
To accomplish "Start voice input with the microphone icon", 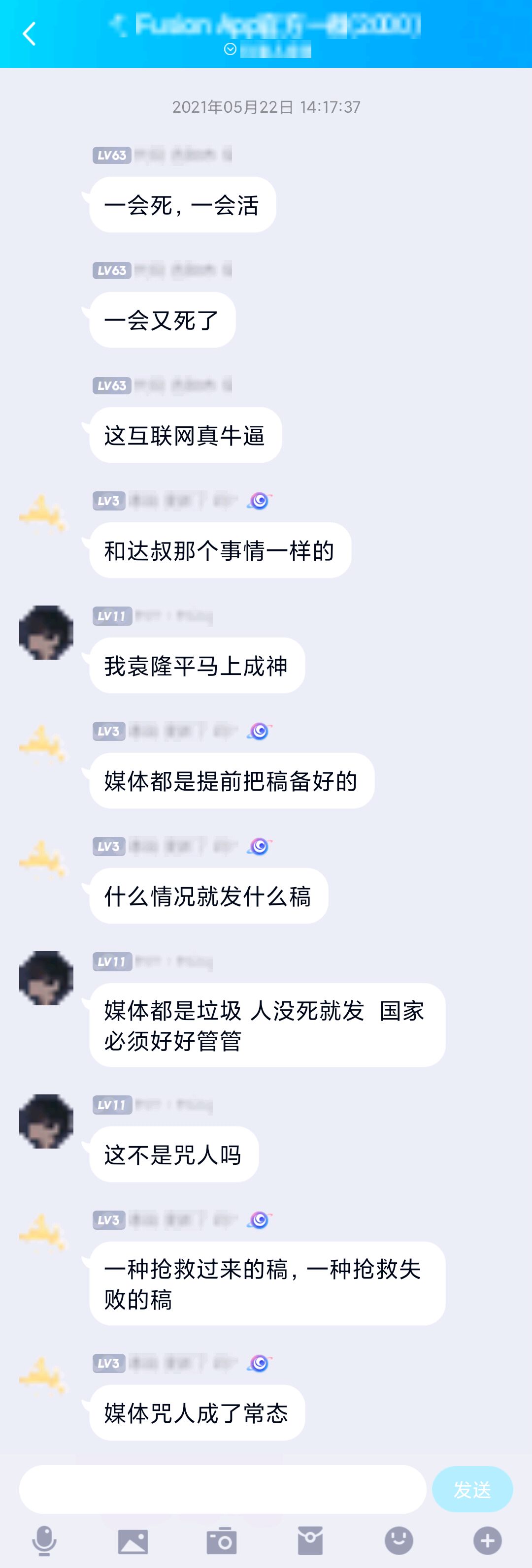I will click(44, 1540).
